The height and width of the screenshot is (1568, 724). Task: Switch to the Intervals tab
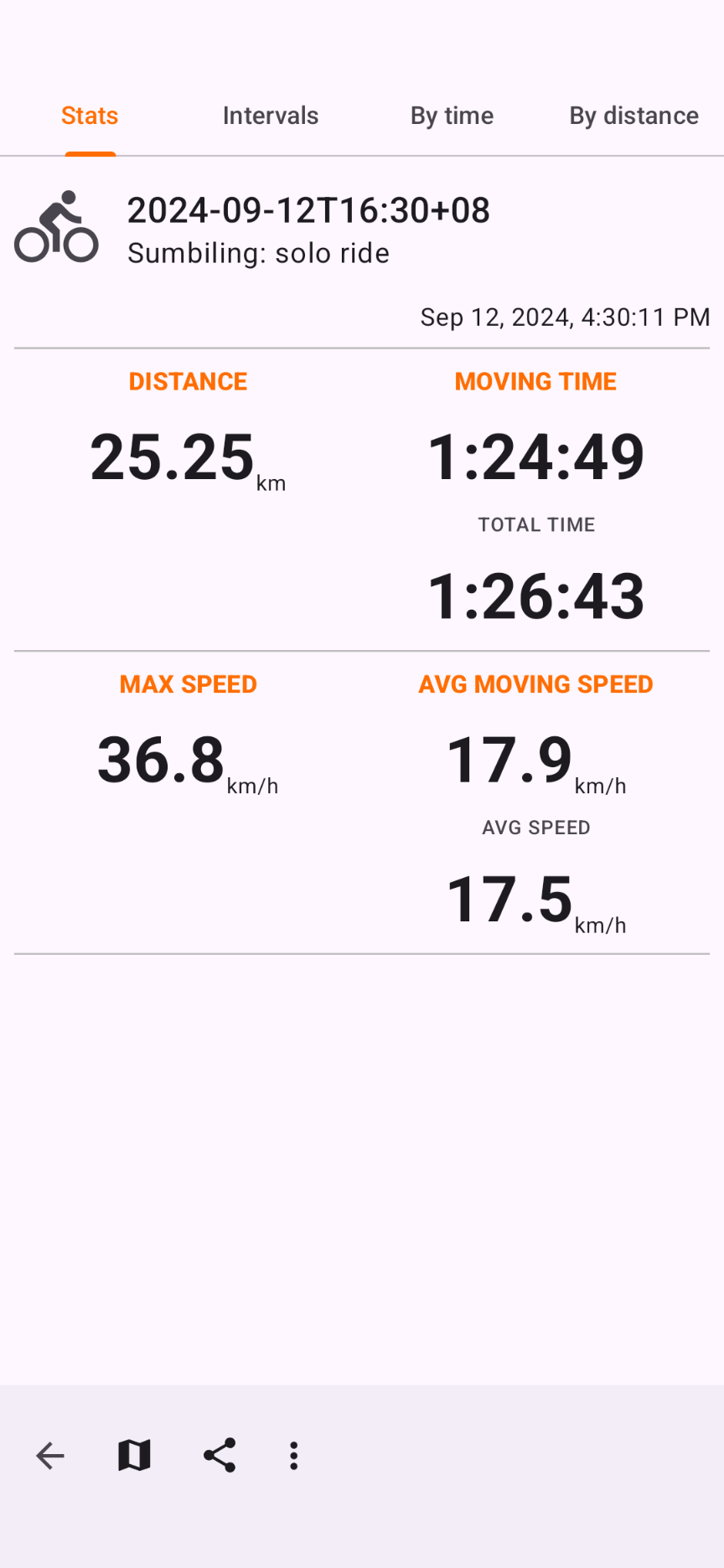coord(271,116)
